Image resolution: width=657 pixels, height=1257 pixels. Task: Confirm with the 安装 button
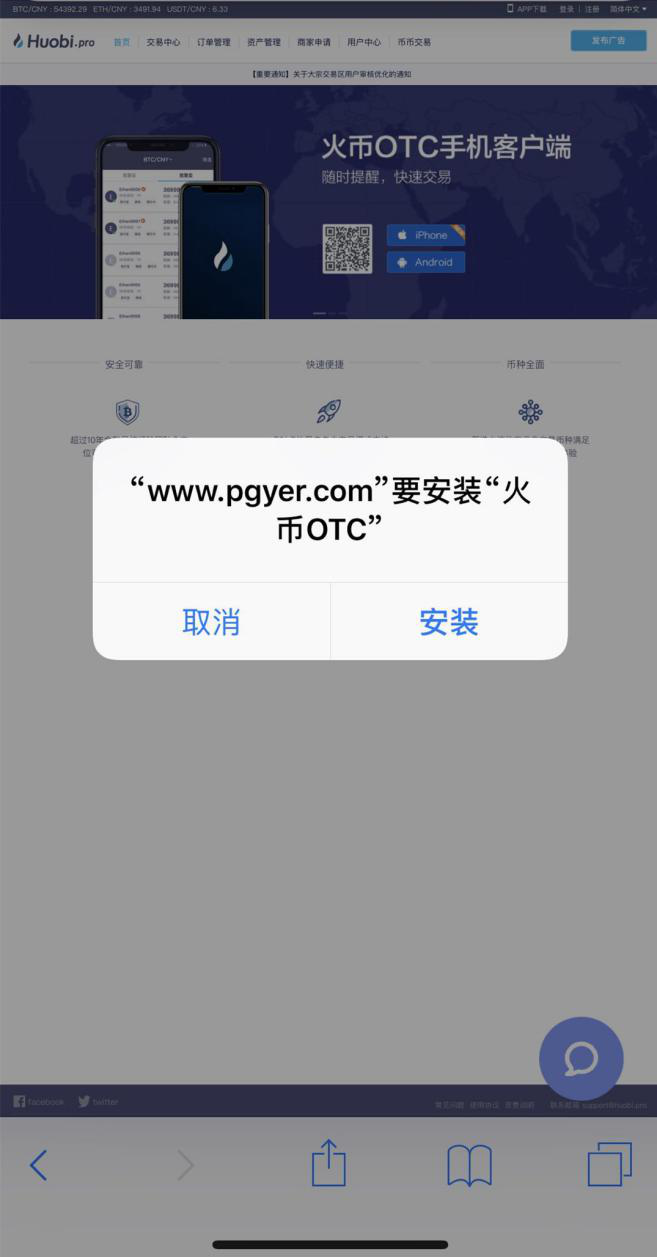tap(449, 621)
